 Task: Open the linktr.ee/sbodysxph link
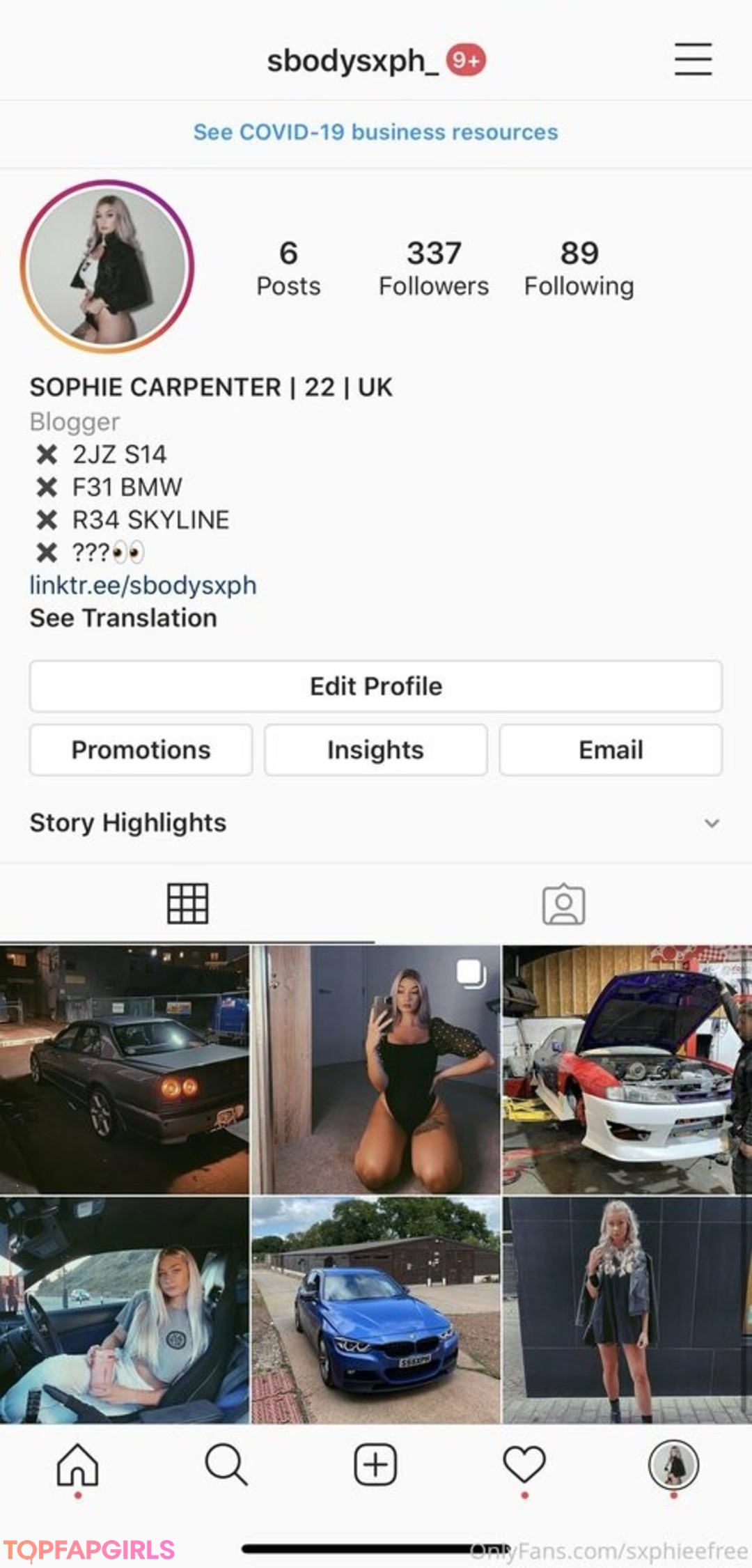click(x=143, y=585)
